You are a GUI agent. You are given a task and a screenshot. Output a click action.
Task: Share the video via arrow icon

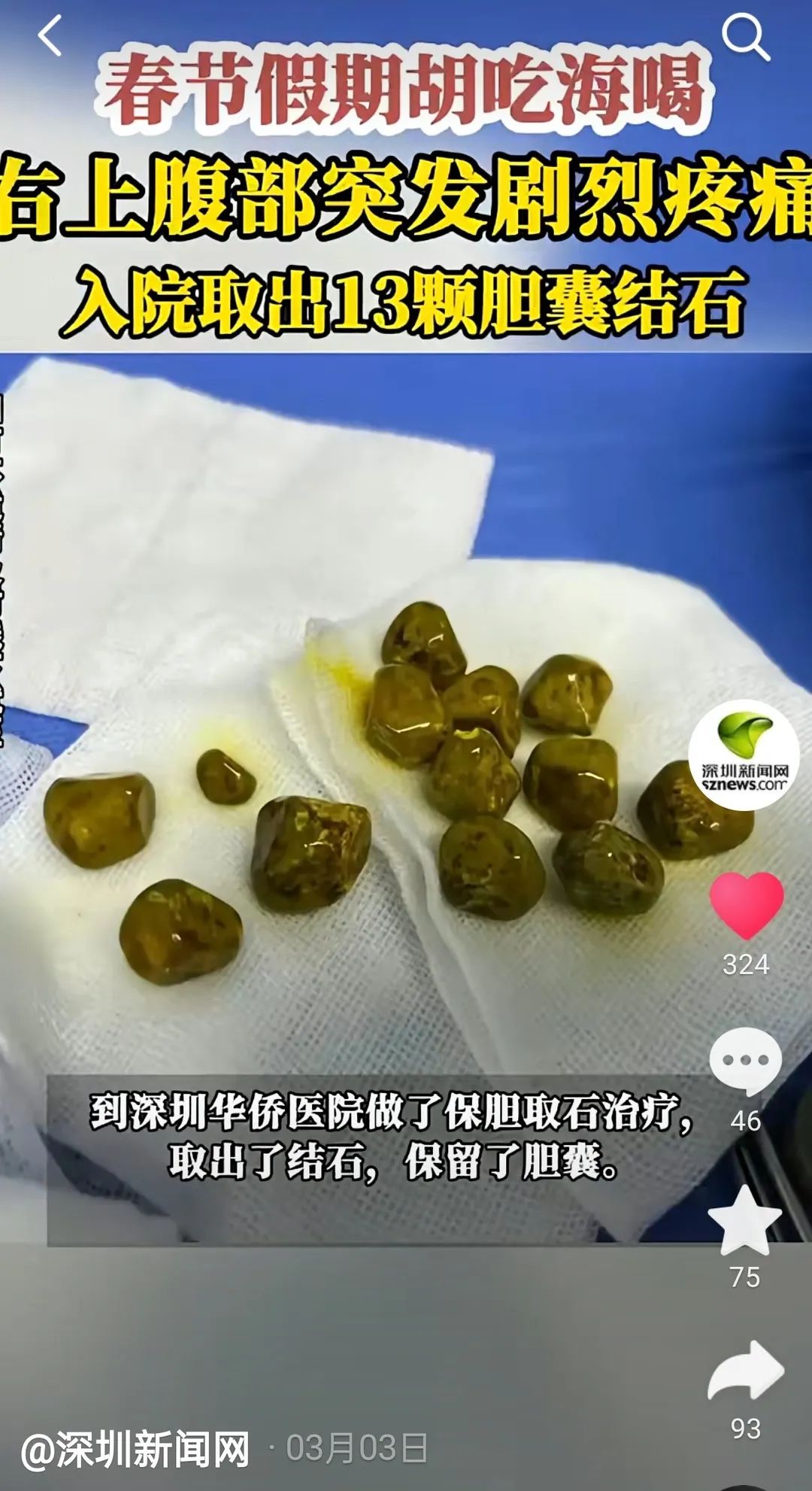click(x=746, y=1371)
